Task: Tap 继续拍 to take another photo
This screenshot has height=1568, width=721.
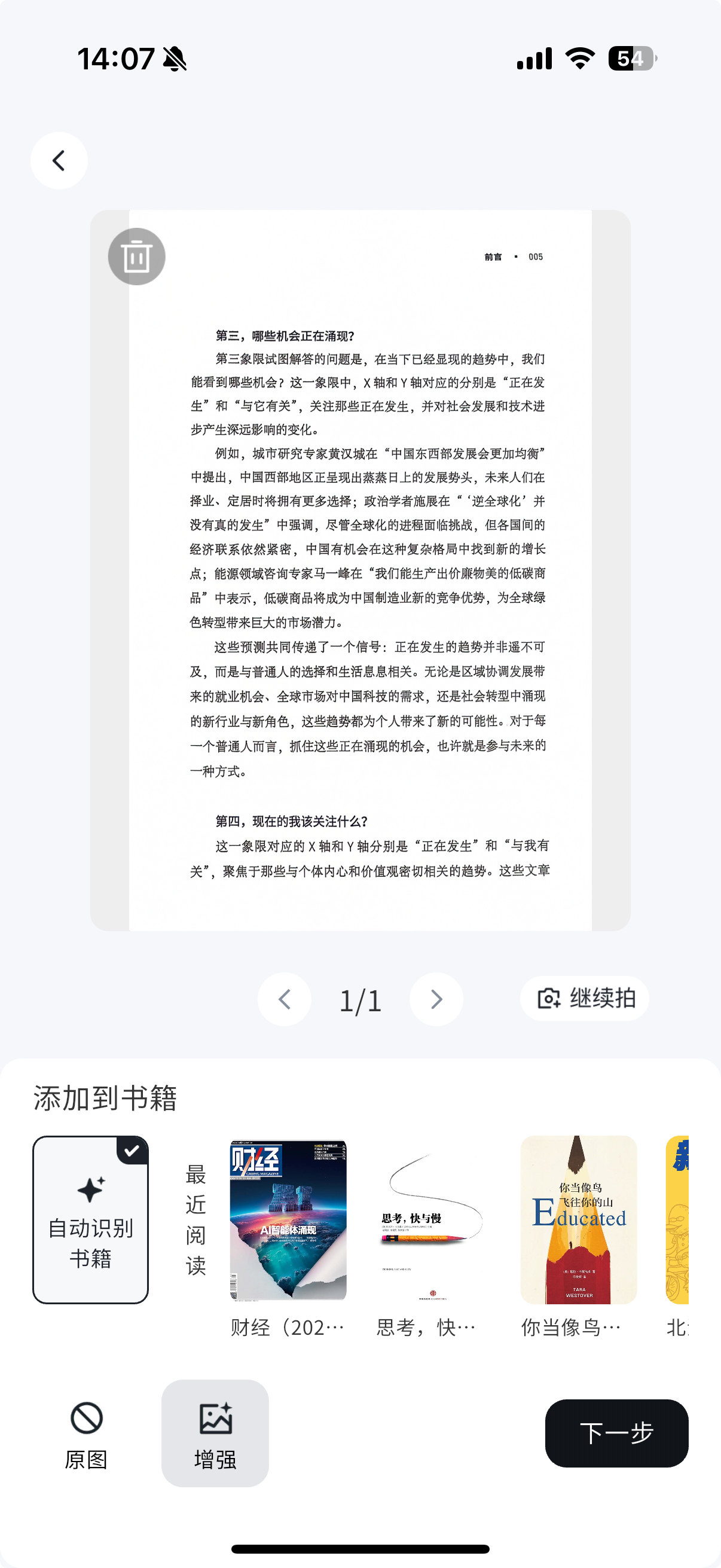Action: point(584,998)
